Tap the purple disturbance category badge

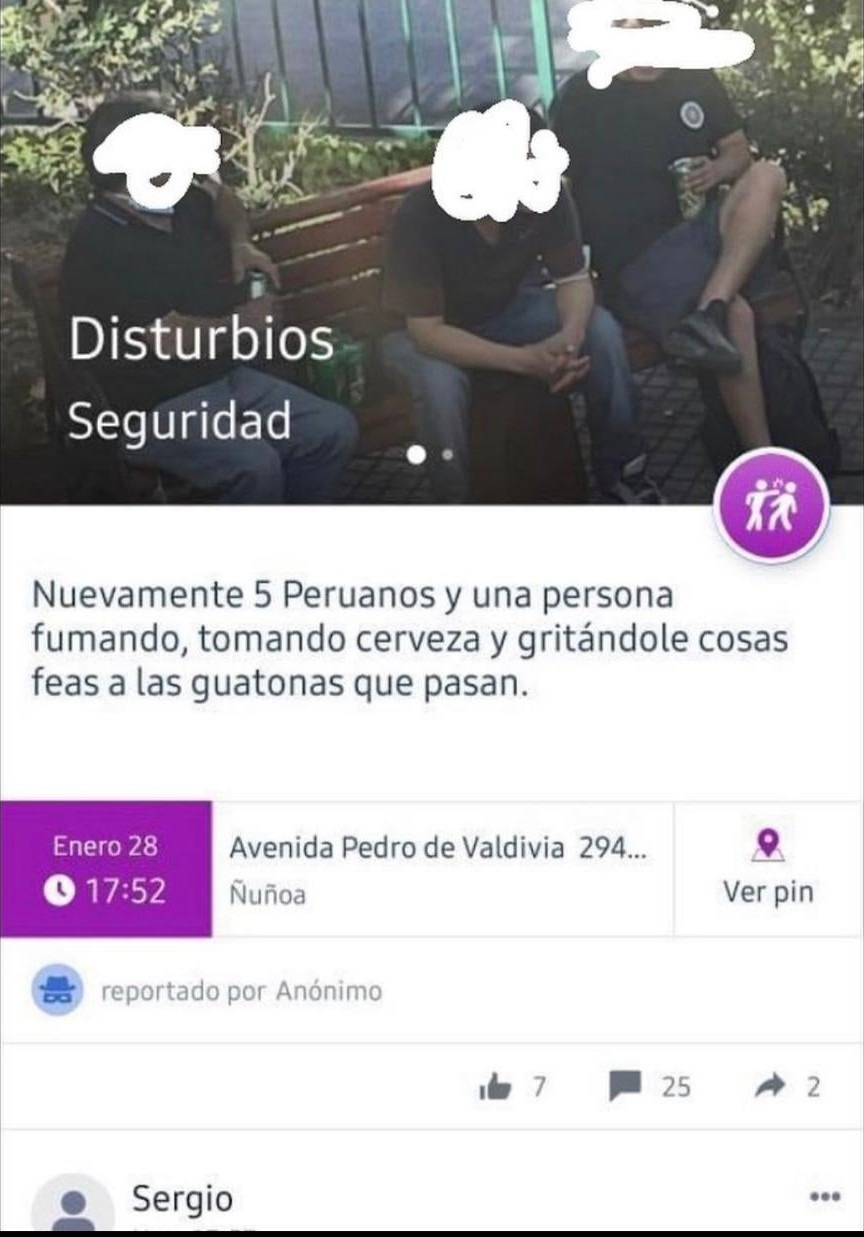coord(770,506)
